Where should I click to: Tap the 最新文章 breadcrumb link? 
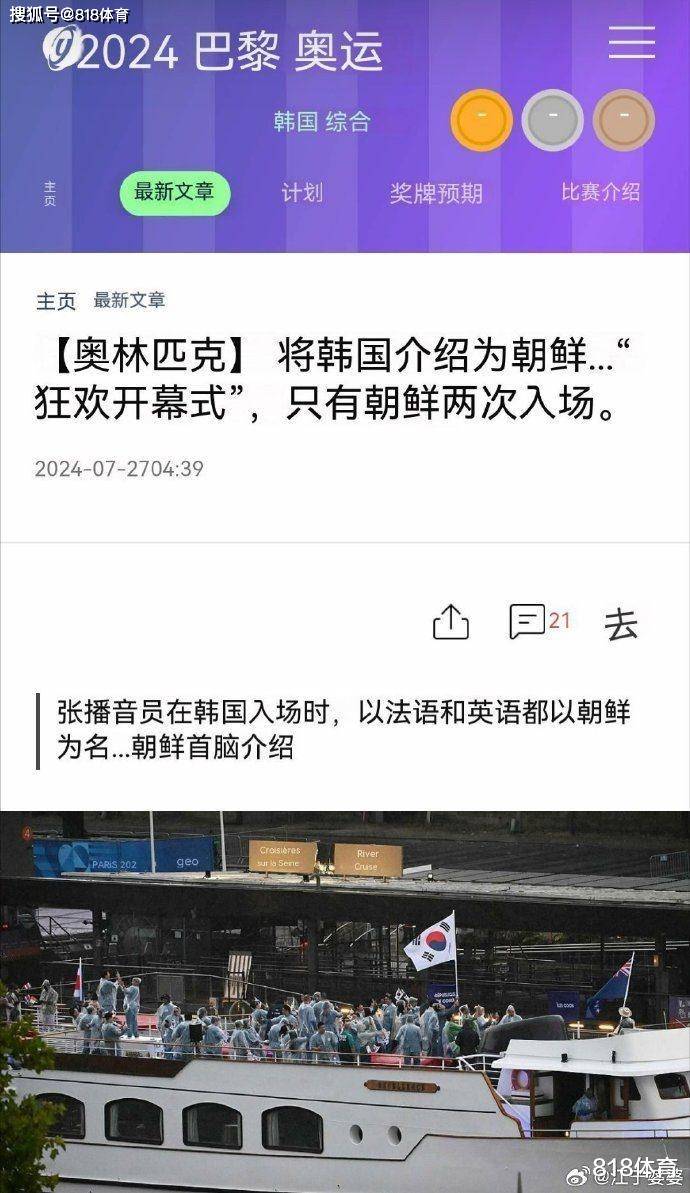130,301
